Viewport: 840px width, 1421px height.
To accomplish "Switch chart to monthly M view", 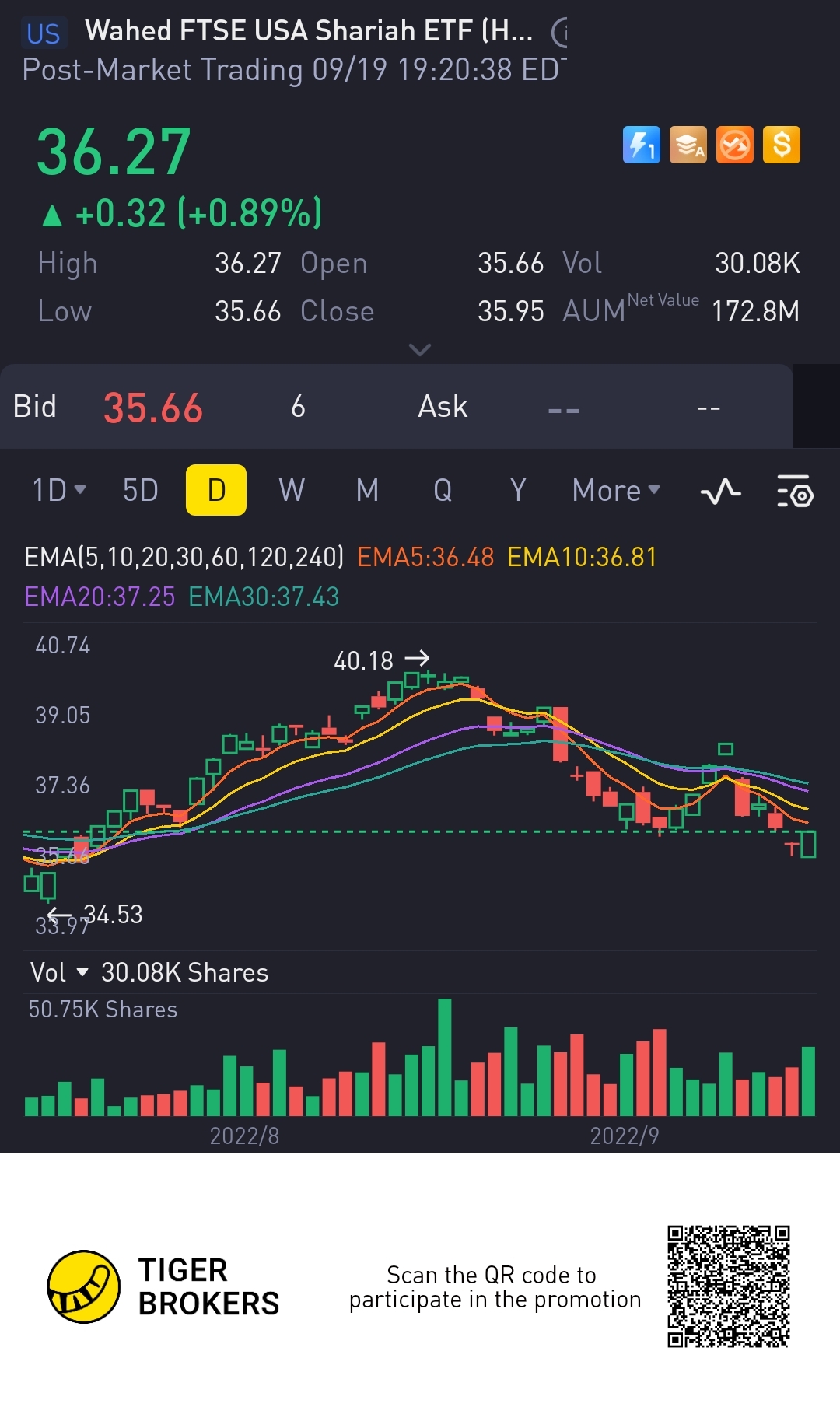I will click(367, 491).
